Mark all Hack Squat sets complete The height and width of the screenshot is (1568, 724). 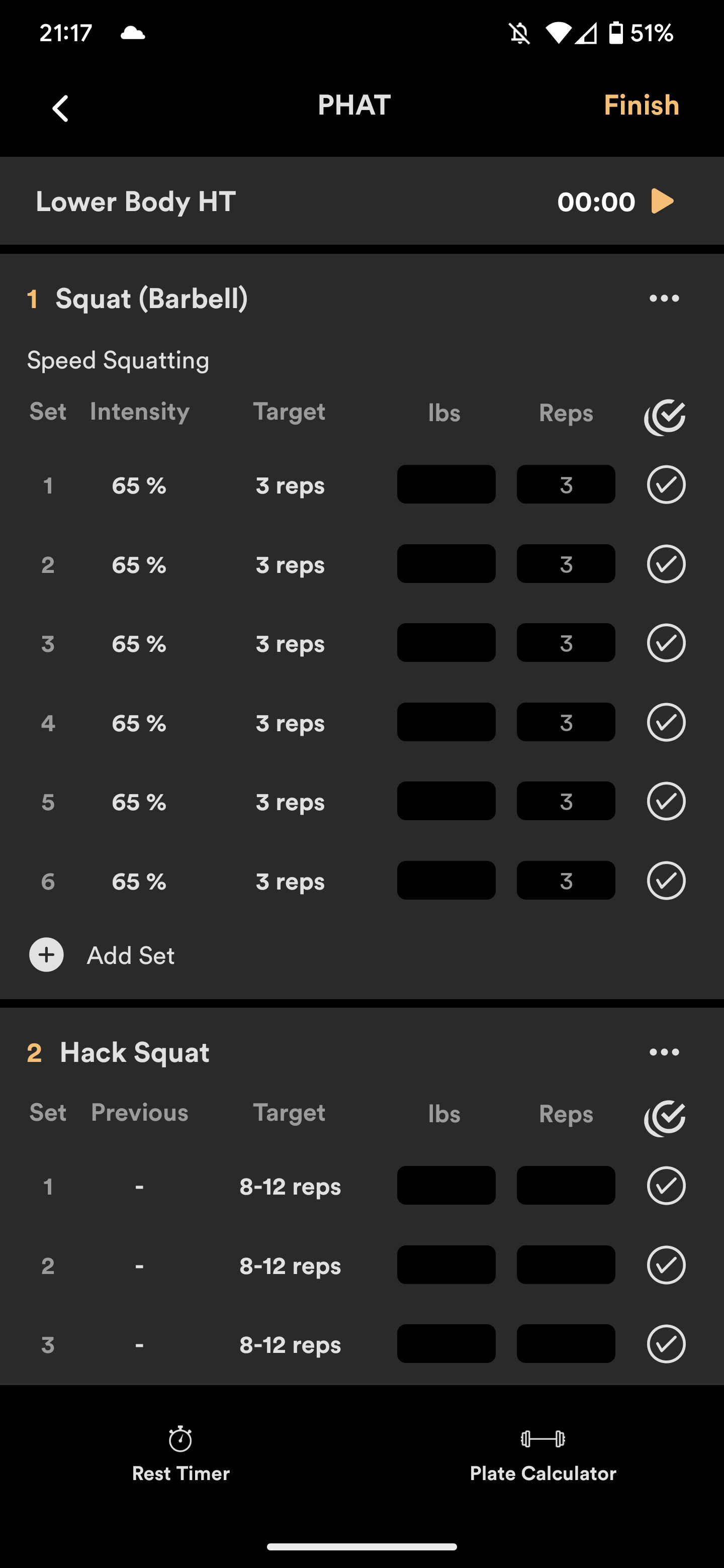(665, 1116)
